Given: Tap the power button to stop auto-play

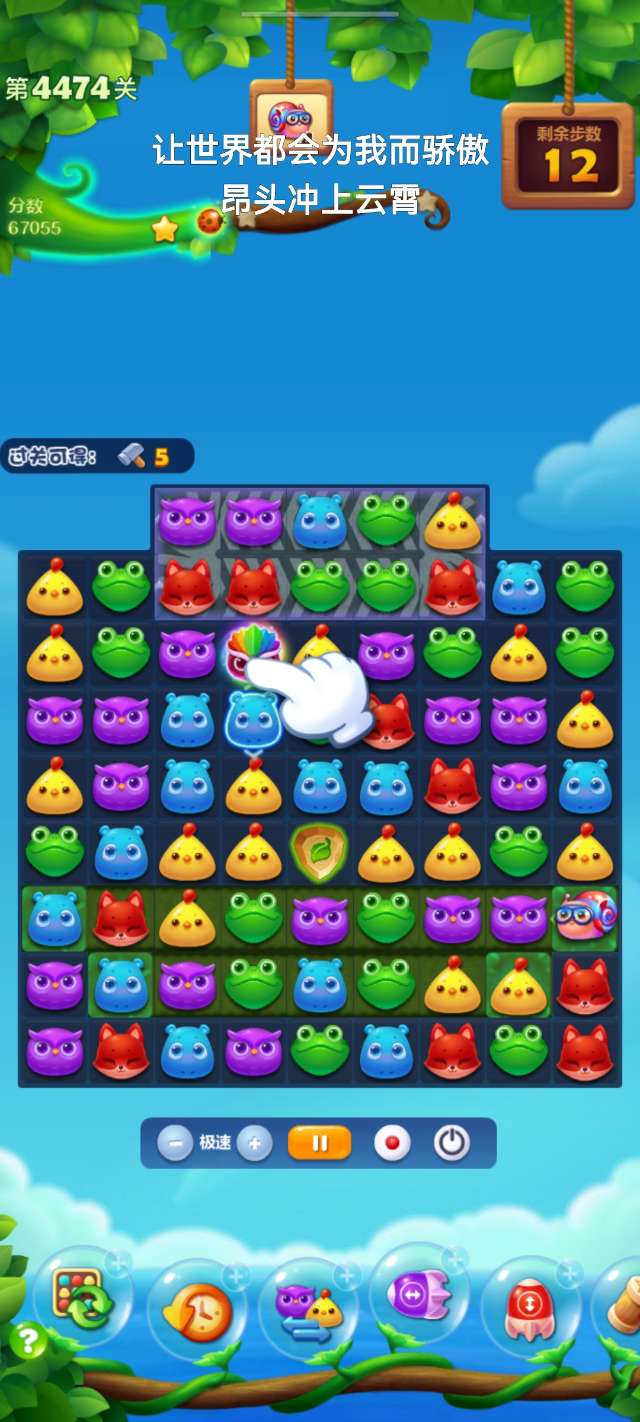Looking at the screenshot, I should click(452, 1143).
